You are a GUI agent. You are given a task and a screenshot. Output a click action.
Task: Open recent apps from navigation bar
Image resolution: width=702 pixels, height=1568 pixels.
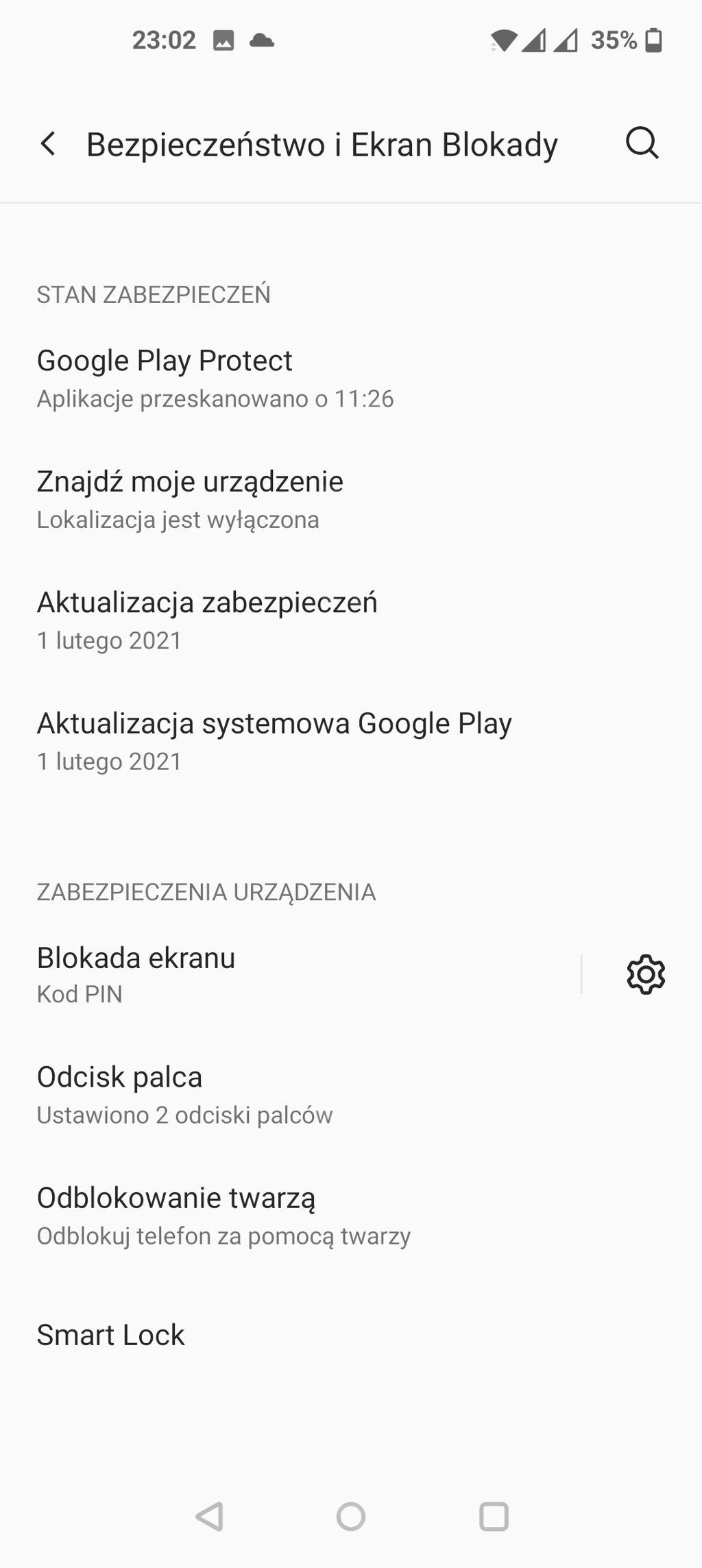point(494,1517)
